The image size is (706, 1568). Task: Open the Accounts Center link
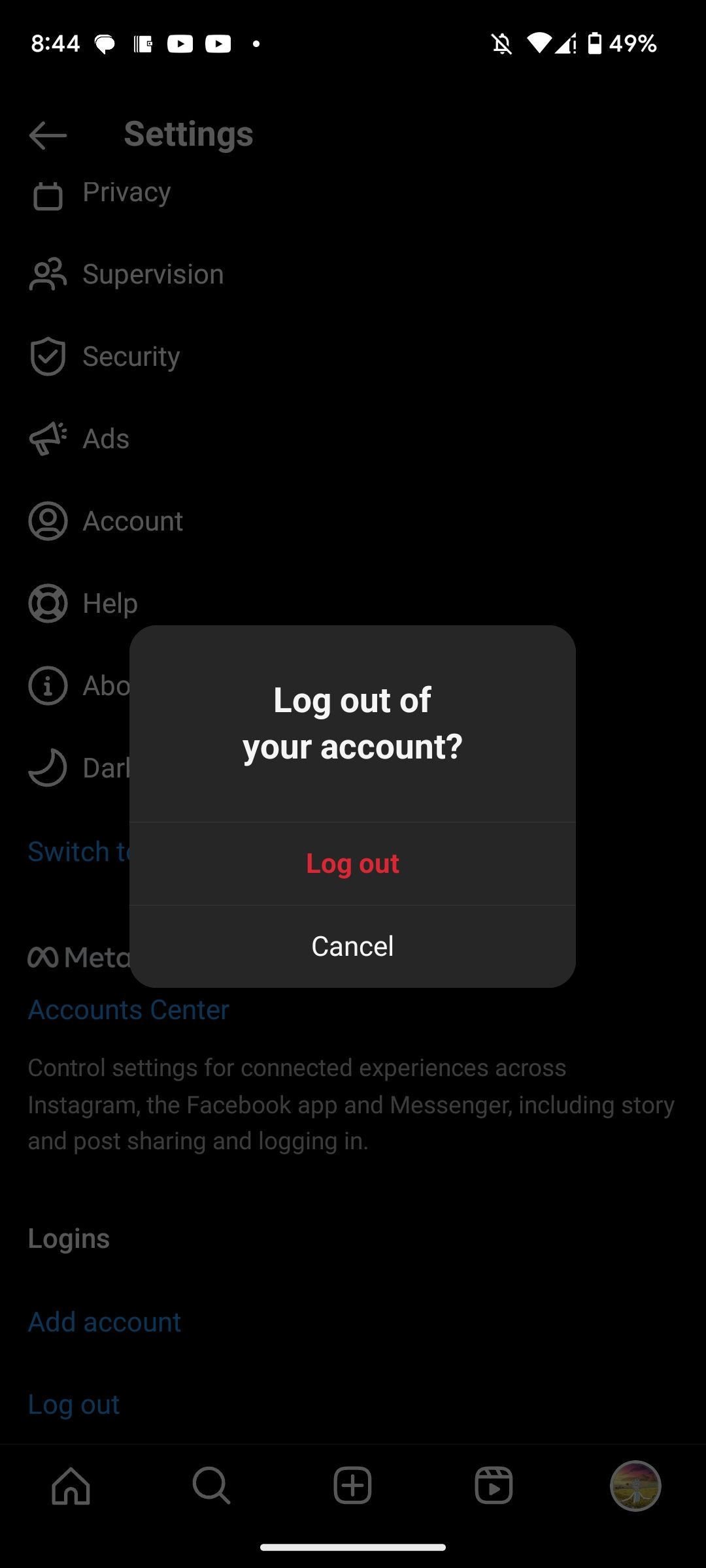coord(128,1009)
